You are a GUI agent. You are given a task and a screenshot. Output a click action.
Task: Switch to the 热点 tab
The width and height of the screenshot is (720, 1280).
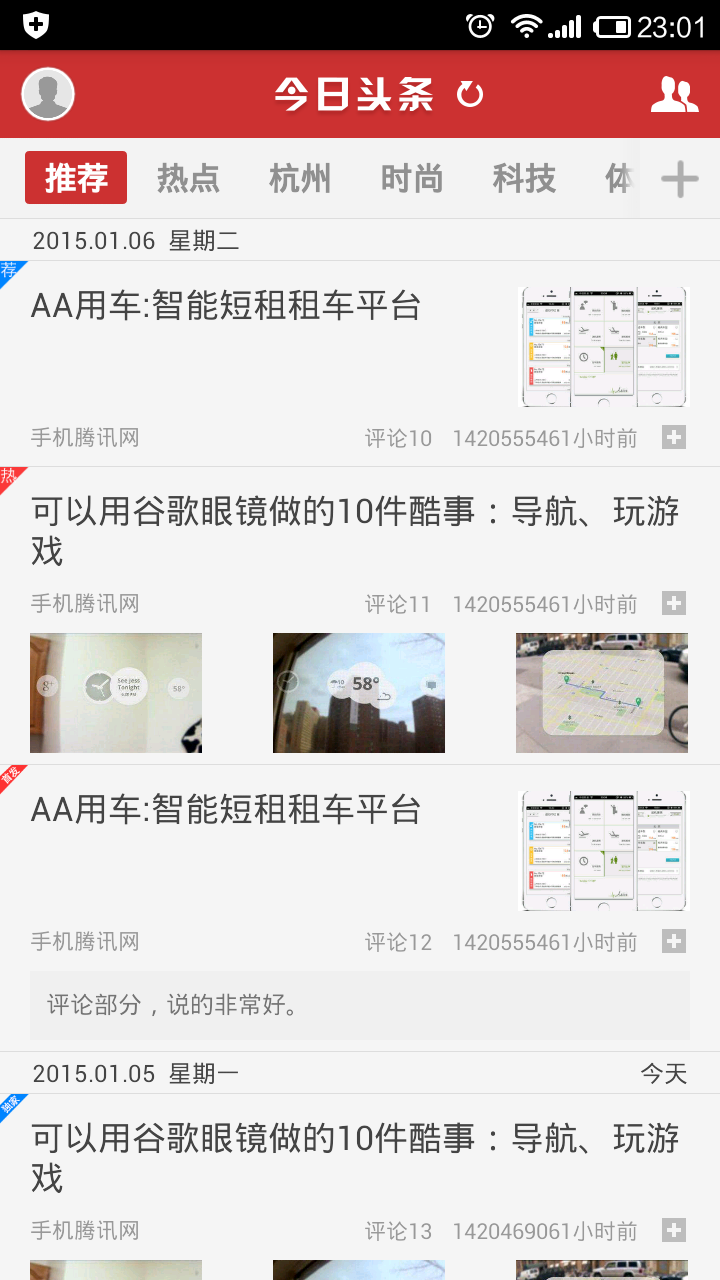tap(188, 179)
